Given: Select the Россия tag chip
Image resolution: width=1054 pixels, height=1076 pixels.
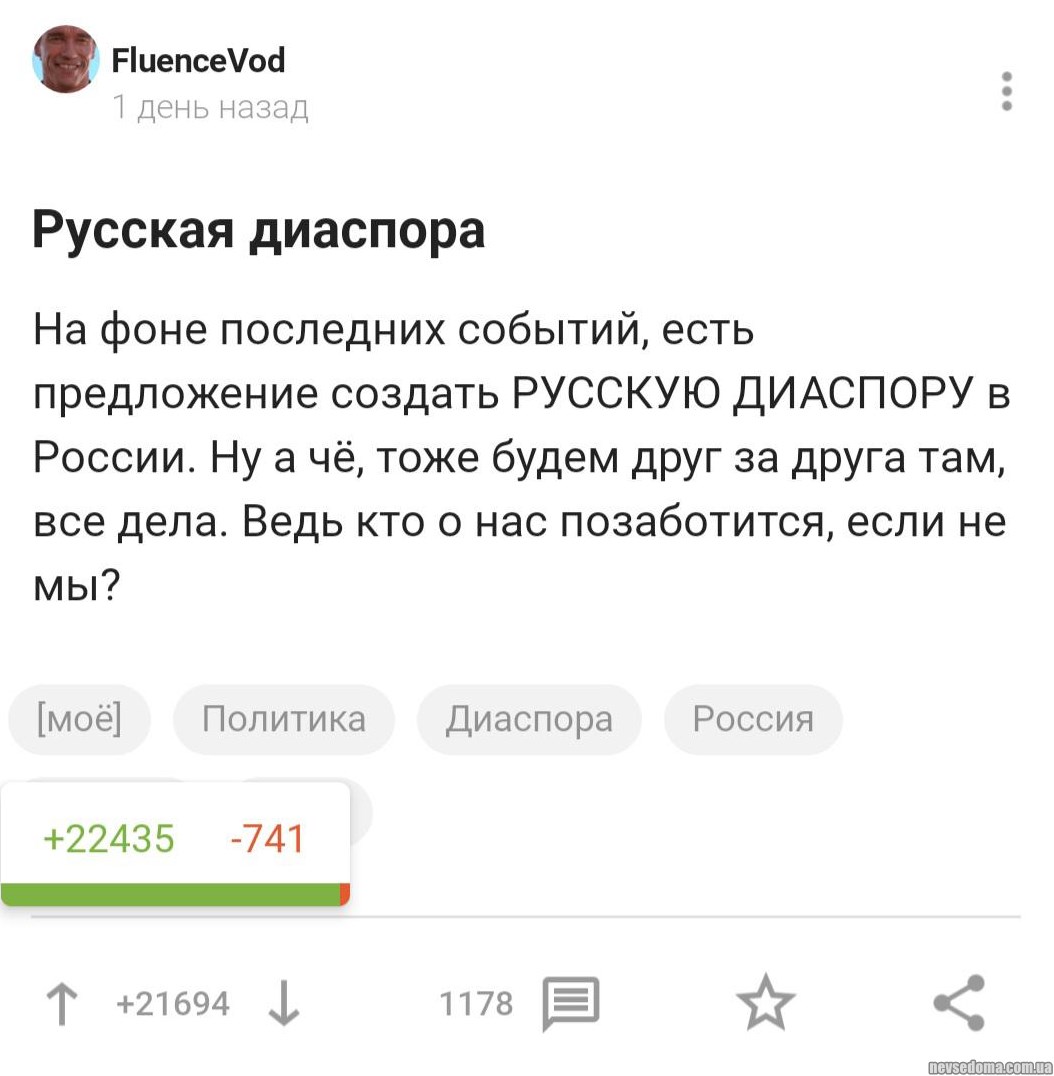Looking at the screenshot, I should [x=753, y=719].
